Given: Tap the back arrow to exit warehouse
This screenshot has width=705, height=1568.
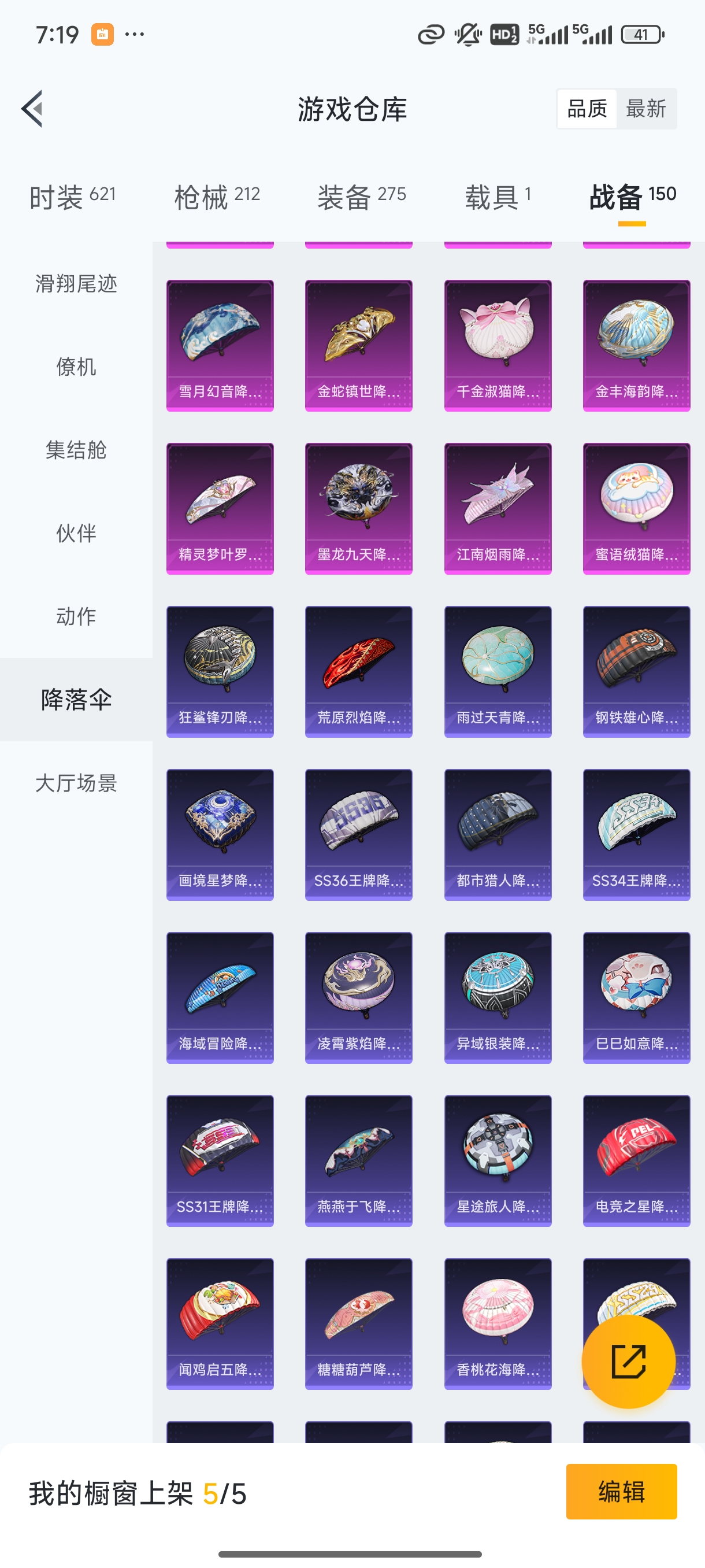Looking at the screenshot, I should (31, 108).
